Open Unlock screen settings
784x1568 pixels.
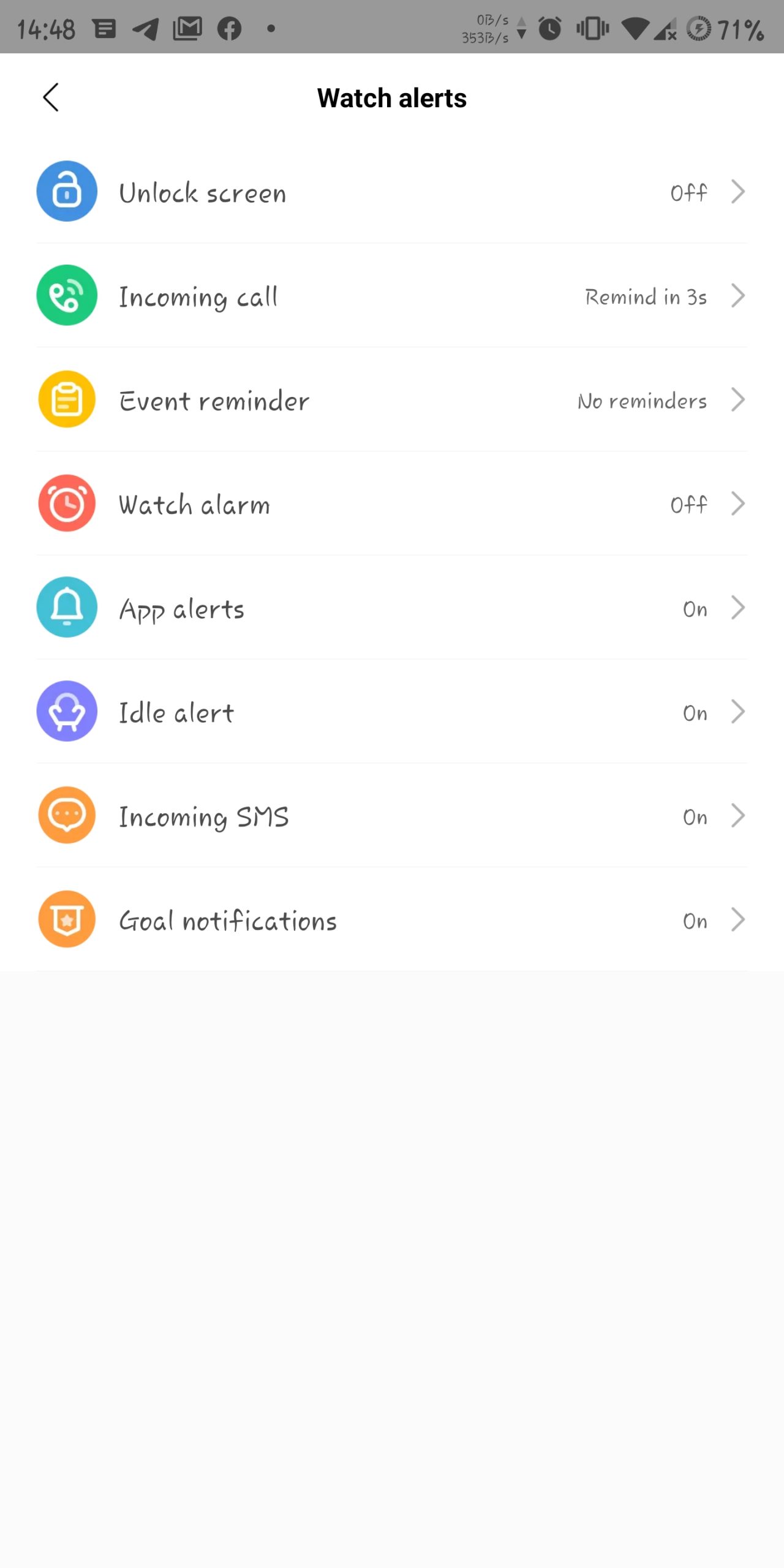click(x=392, y=192)
